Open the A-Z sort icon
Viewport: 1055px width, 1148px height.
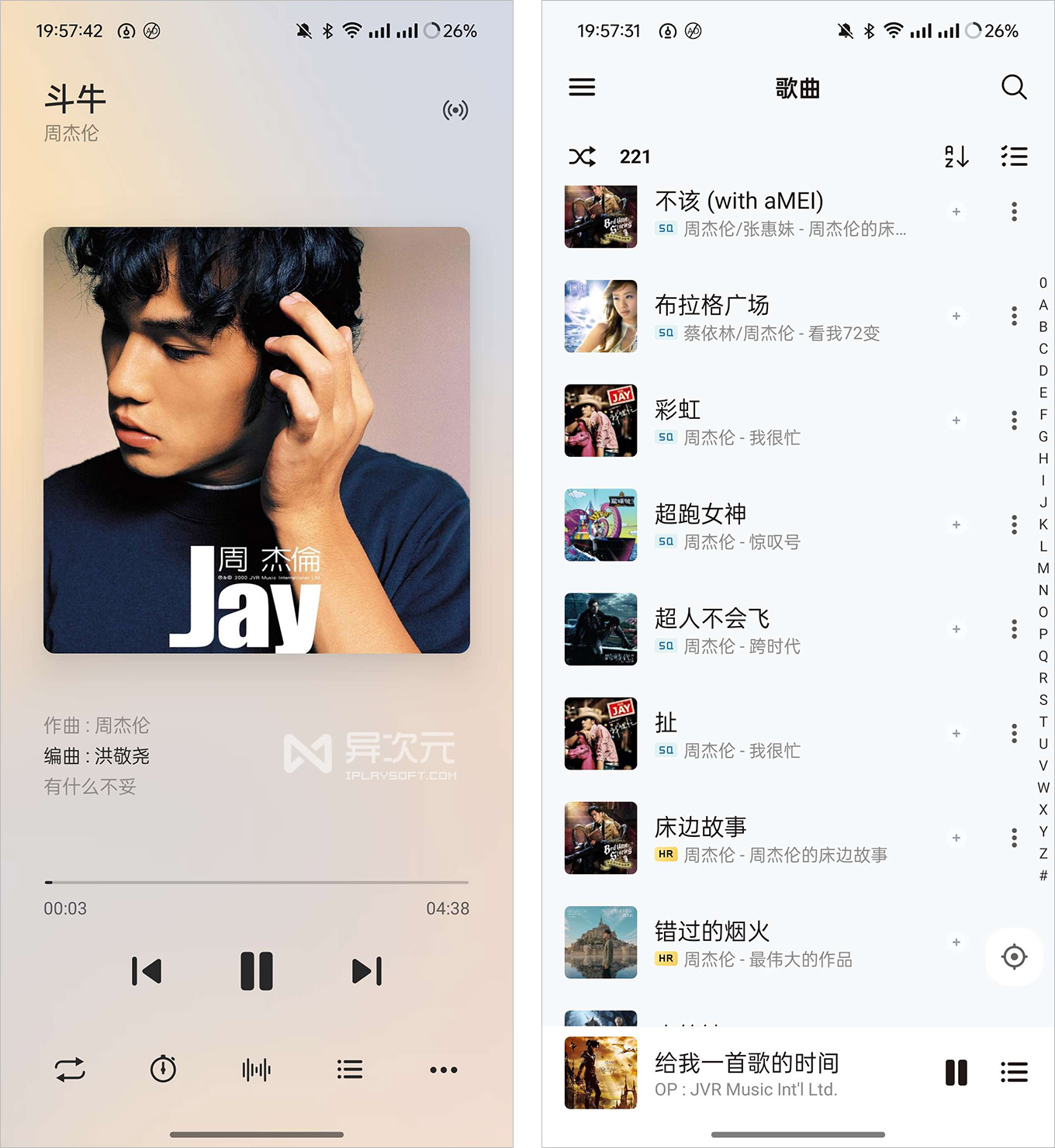[x=955, y=157]
